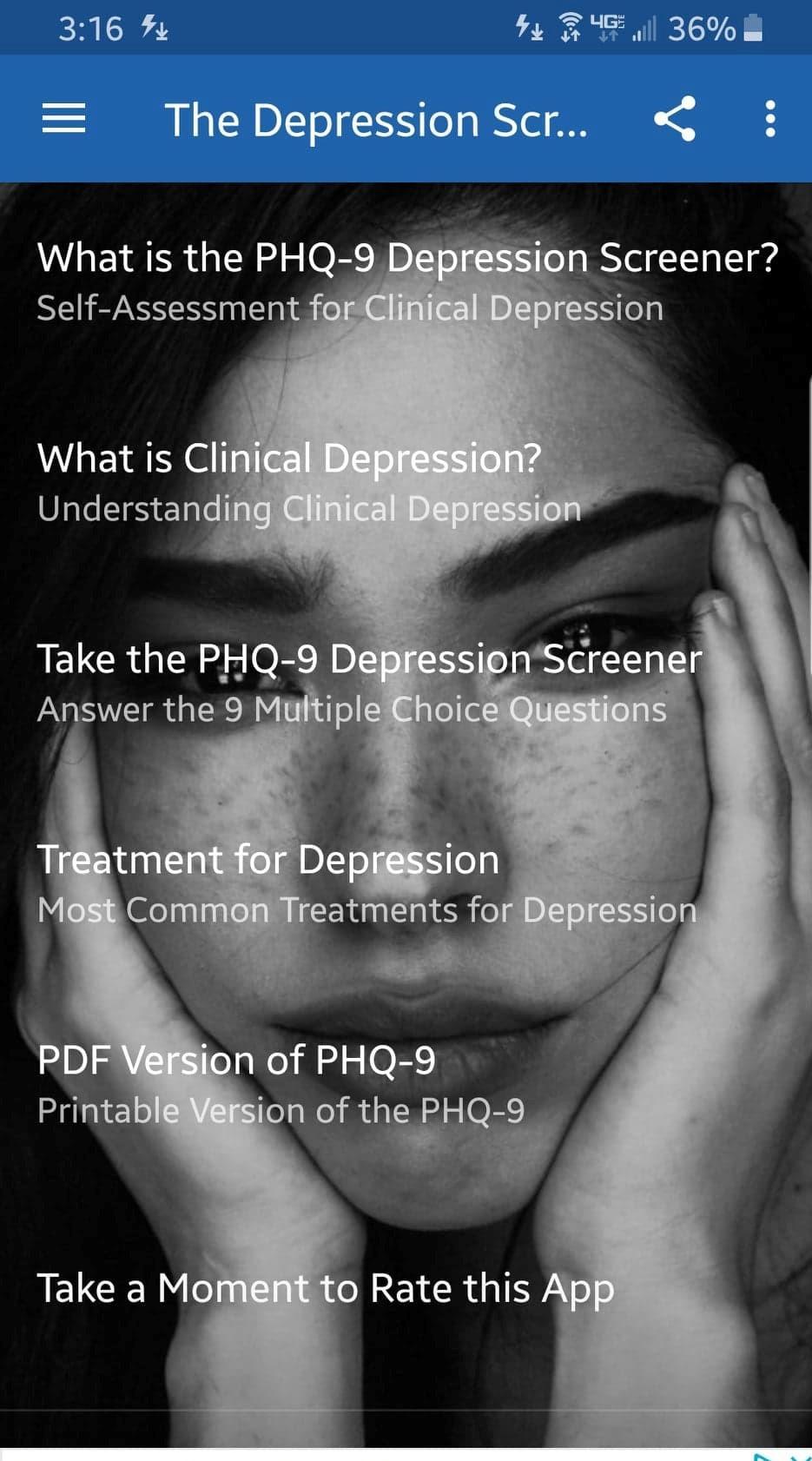The image size is (812, 1461).
Task: Open What is the PHQ-9 Depression Screener?
Action: click(406, 283)
